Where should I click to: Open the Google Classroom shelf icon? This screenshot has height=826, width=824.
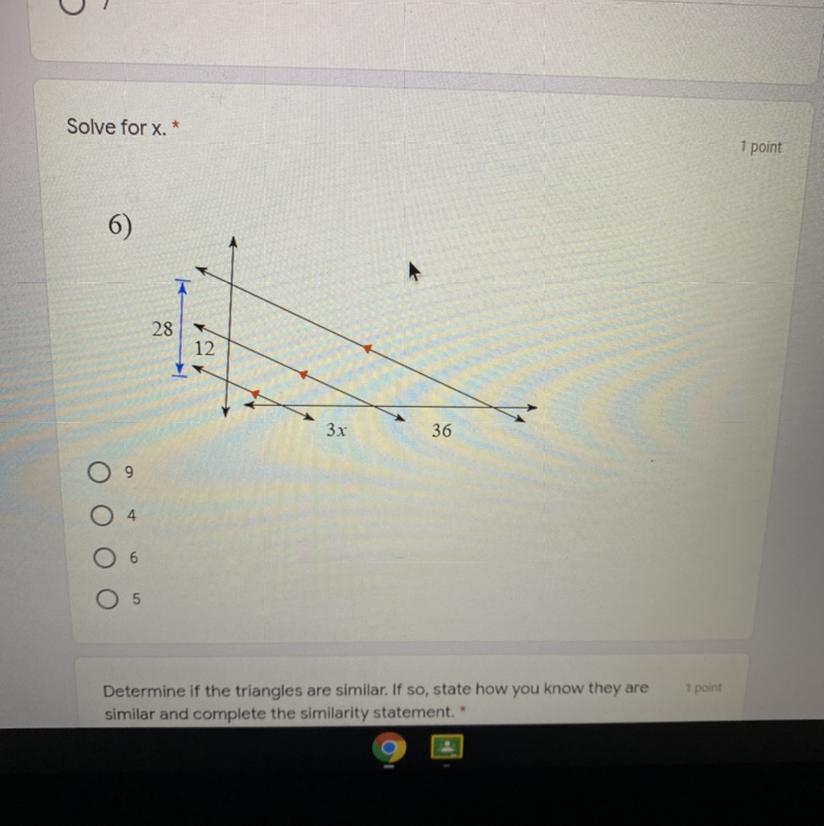(447, 746)
